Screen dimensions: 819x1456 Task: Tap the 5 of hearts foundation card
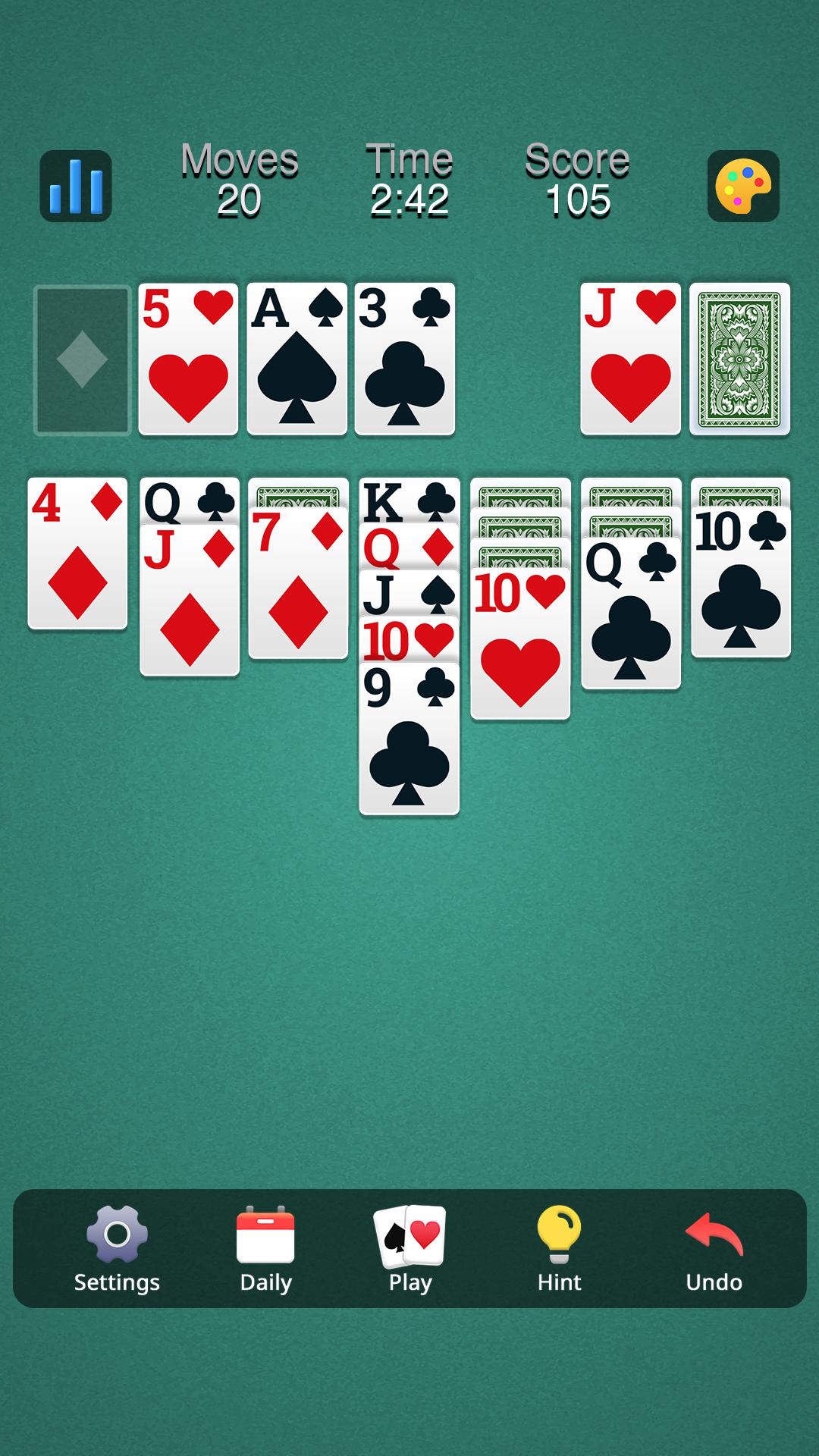coord(188,359)
